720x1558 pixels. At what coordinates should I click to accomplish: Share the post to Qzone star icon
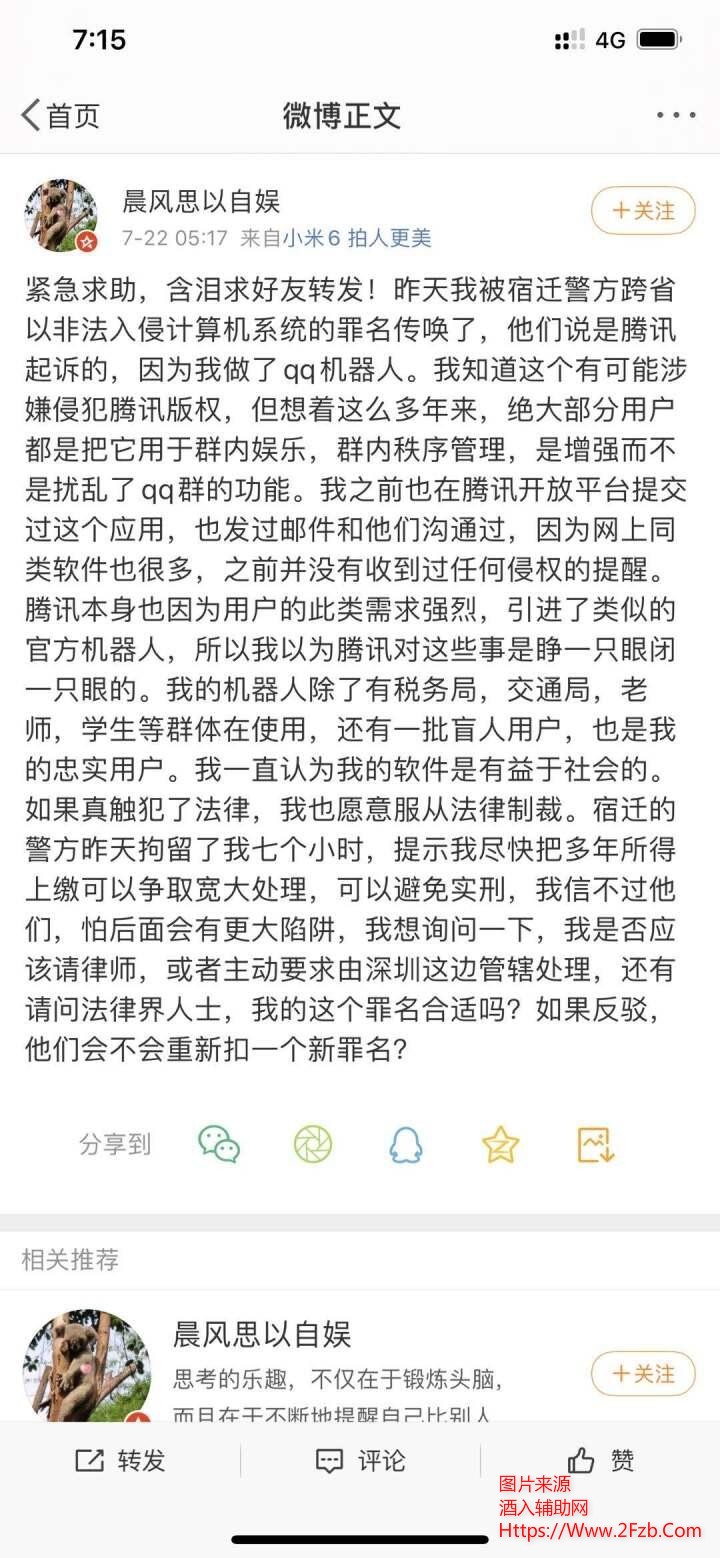pos(500,1144)
